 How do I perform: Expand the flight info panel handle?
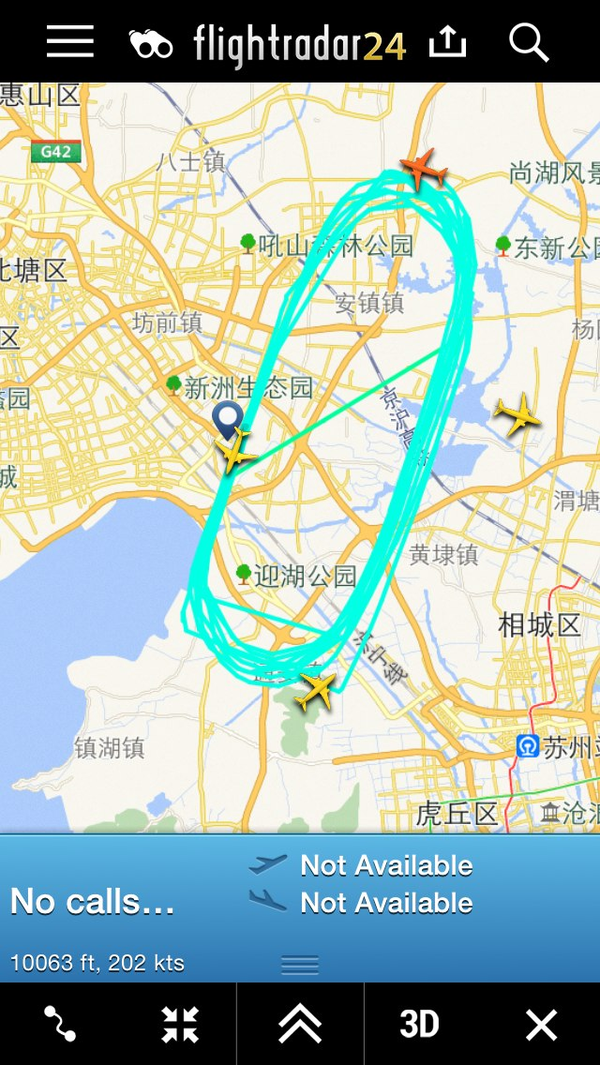(x=300, y=964)
